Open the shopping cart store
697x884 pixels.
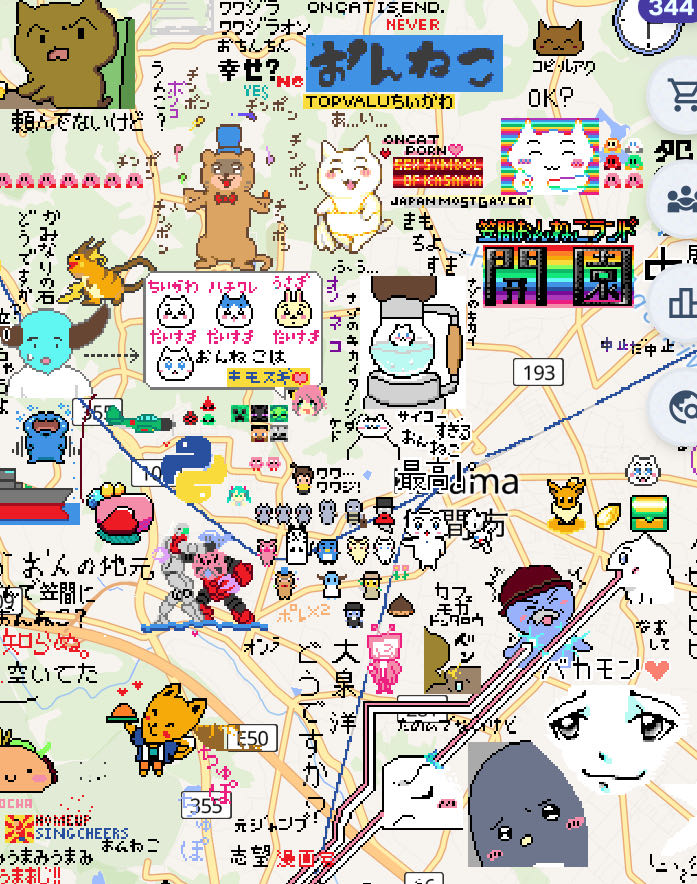[x=682, y=95]
